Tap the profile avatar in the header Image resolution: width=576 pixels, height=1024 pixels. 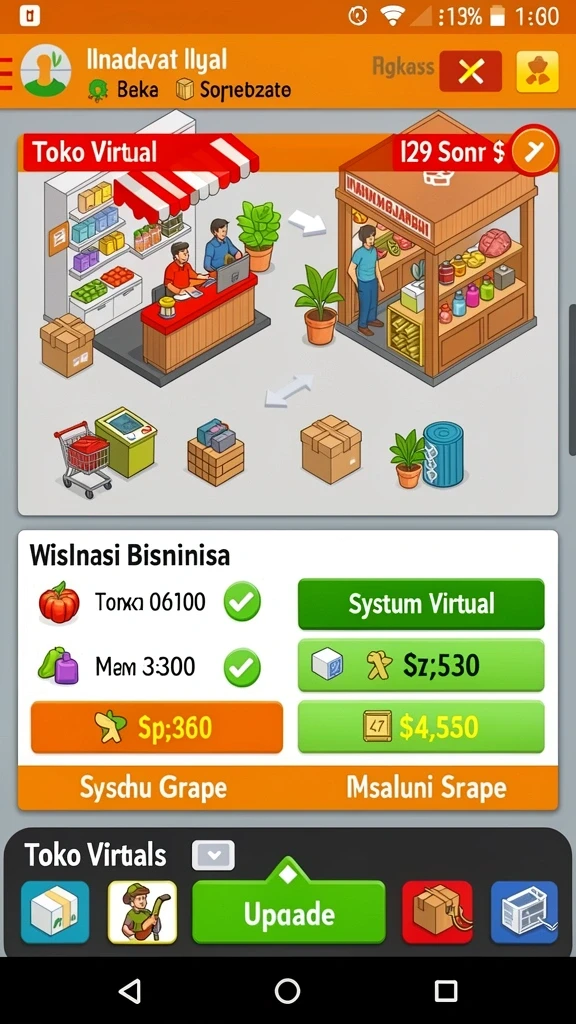pos(46,71)
